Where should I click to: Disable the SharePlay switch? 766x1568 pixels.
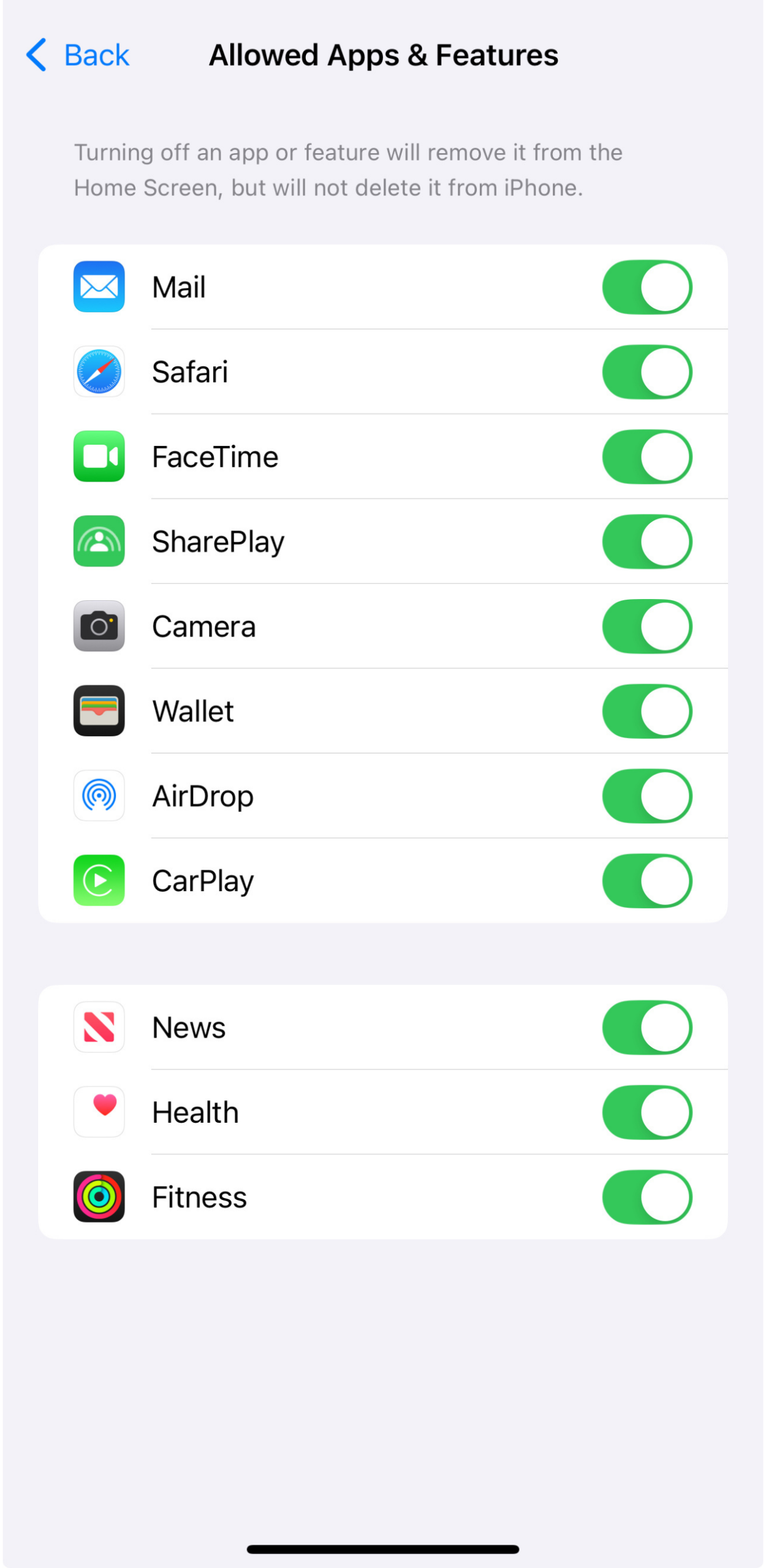click(x=647, y=541)
